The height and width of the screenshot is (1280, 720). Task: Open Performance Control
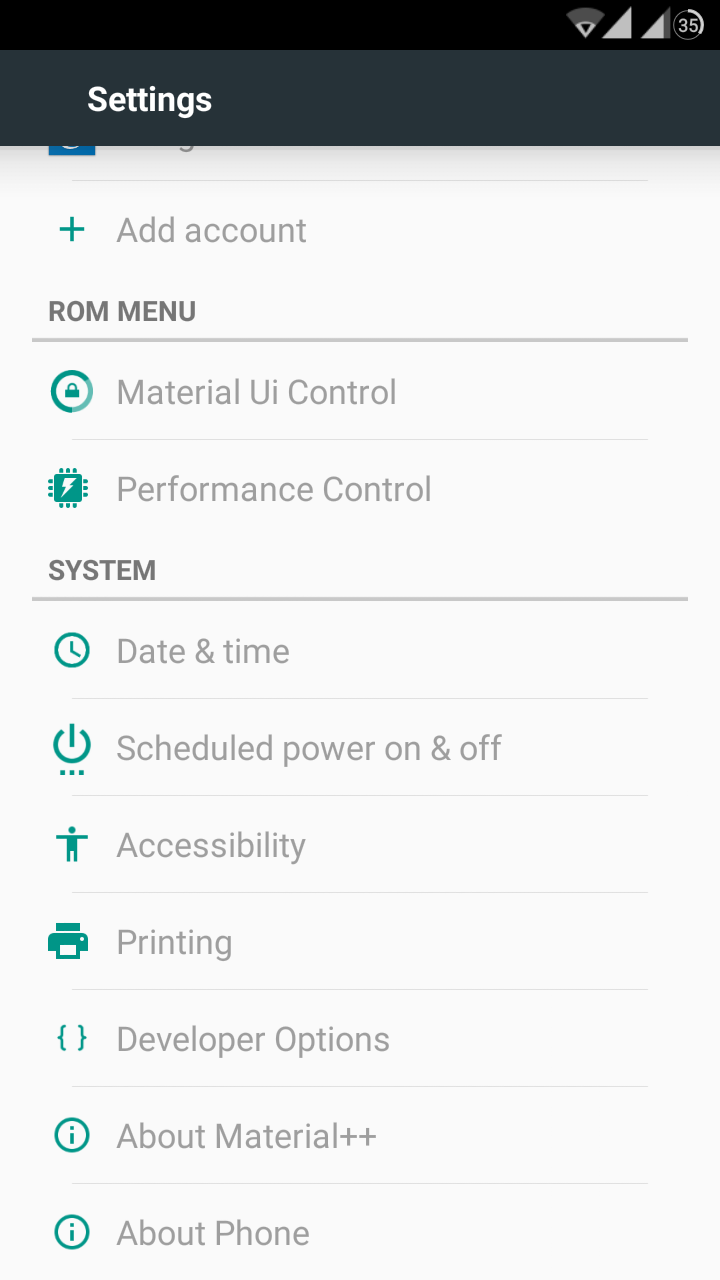click(x=274, y=489)
